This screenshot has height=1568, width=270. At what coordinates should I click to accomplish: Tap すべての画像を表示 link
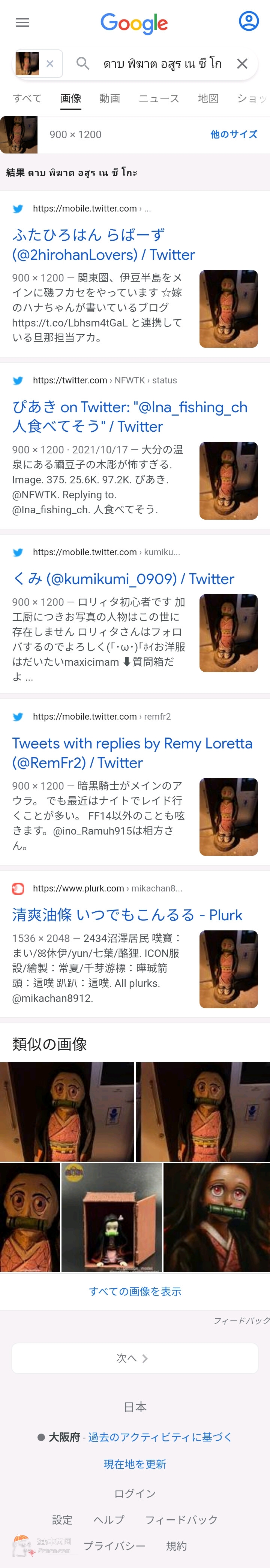pyautogui.click(x=135, y=1291)
